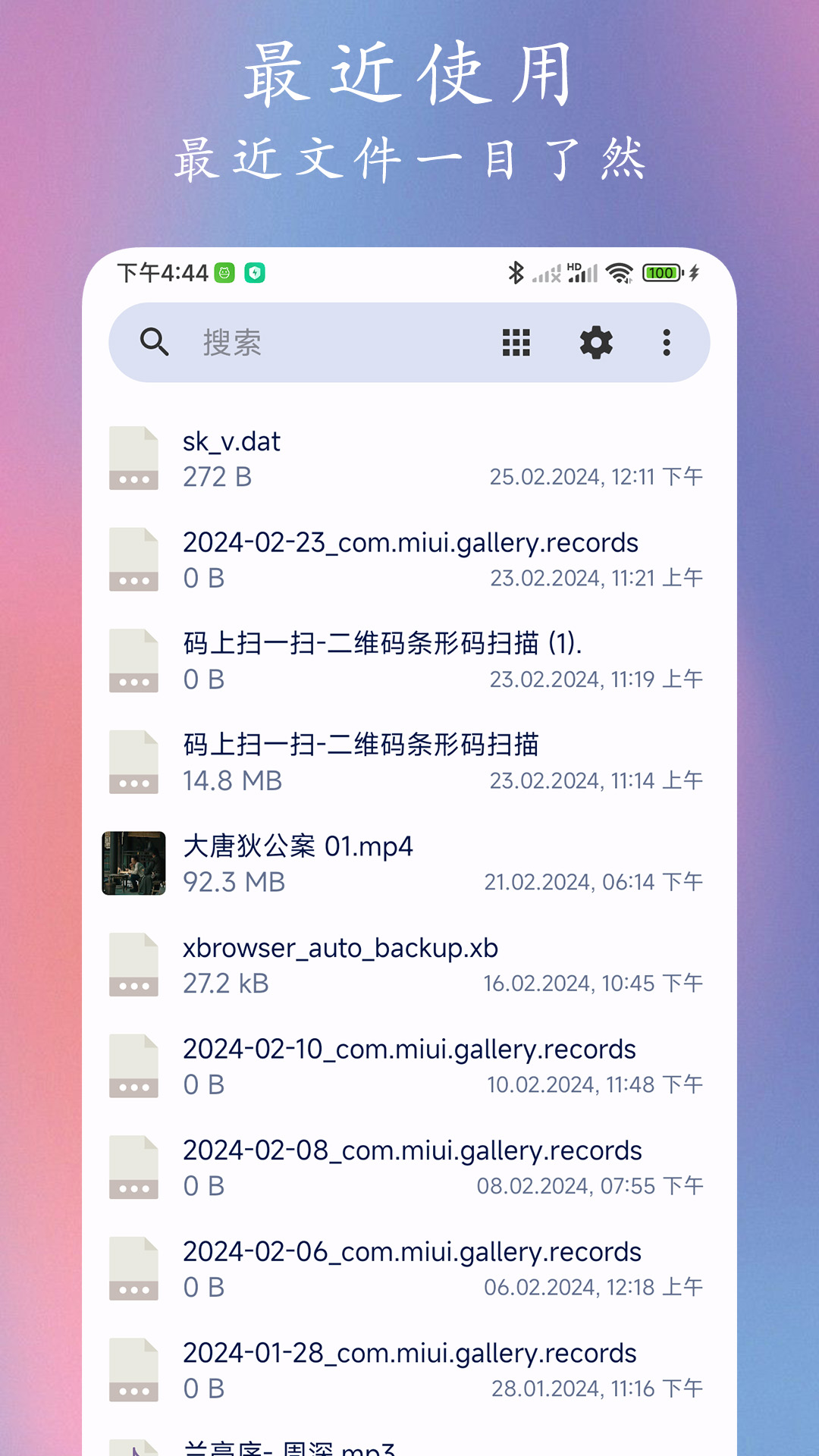Screen dimensions: 819x1456
Task: Tap the battery indicator in status bar
Action: 661,271
